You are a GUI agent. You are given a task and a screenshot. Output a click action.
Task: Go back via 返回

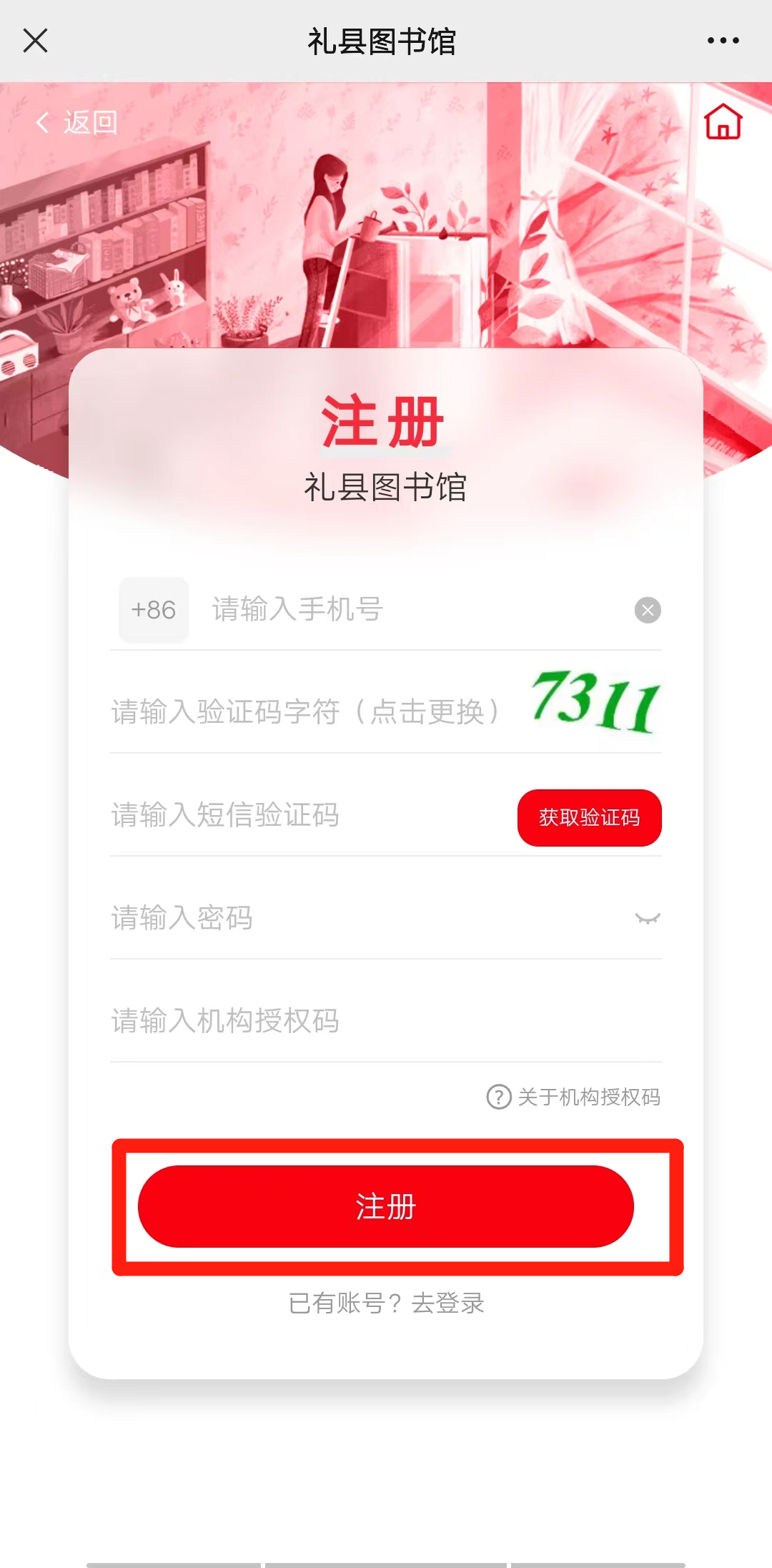(x=76, y=122)
